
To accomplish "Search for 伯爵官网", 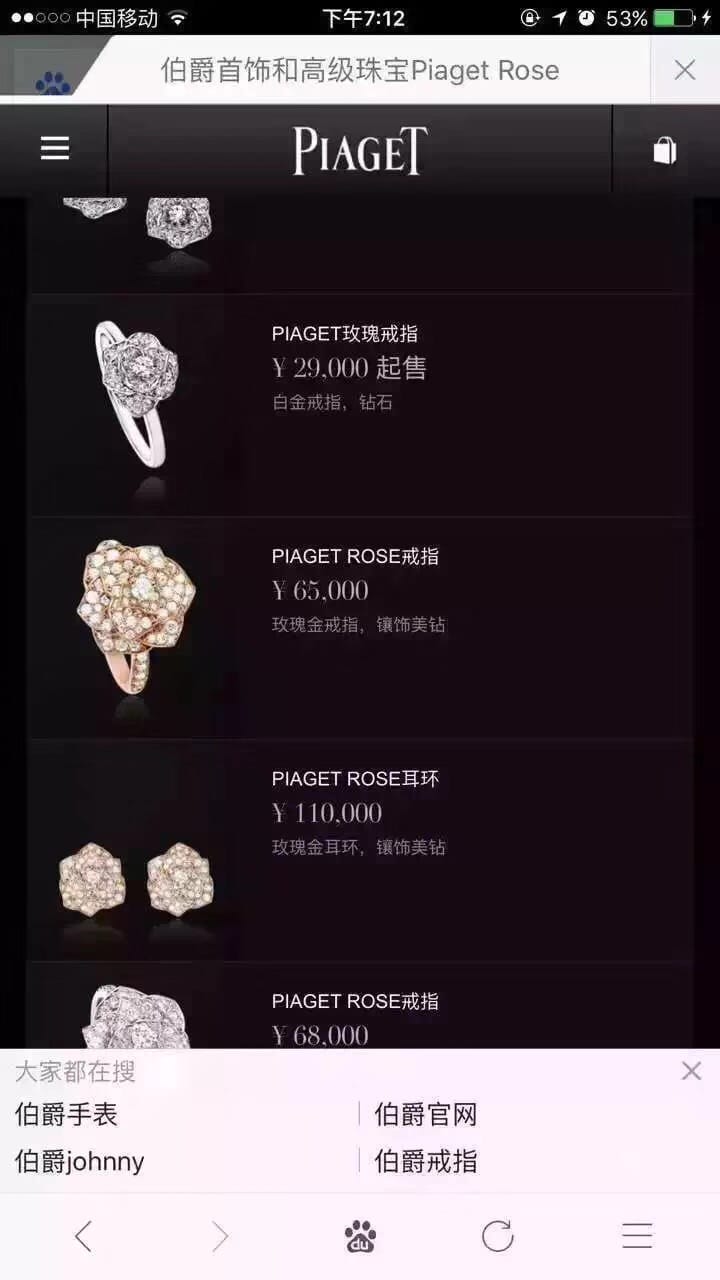I will (x=426, y=1114).
